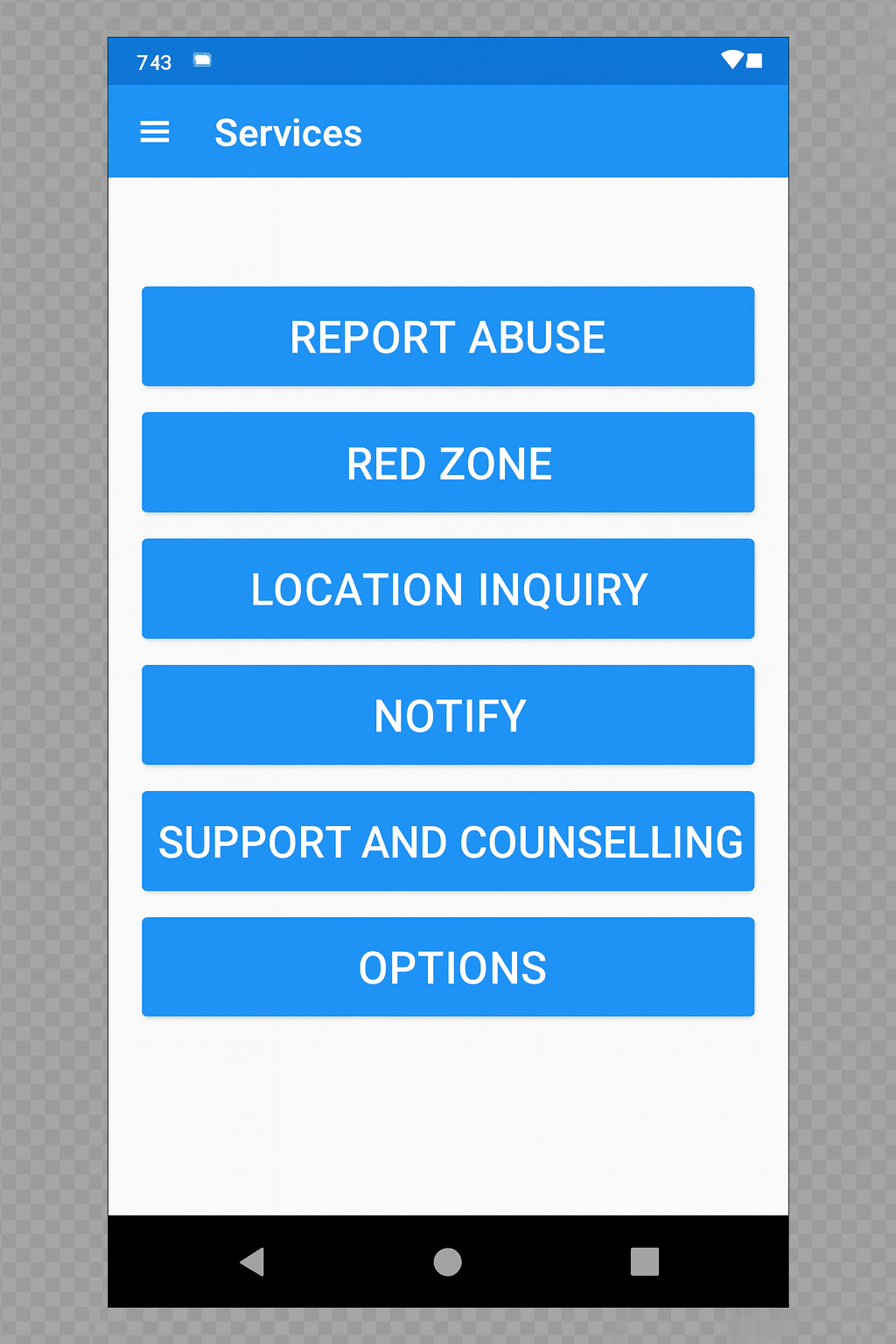Open the hamburger drawer menu
The width and height of the screenshot is (896, 1344).
click(155, 132)
